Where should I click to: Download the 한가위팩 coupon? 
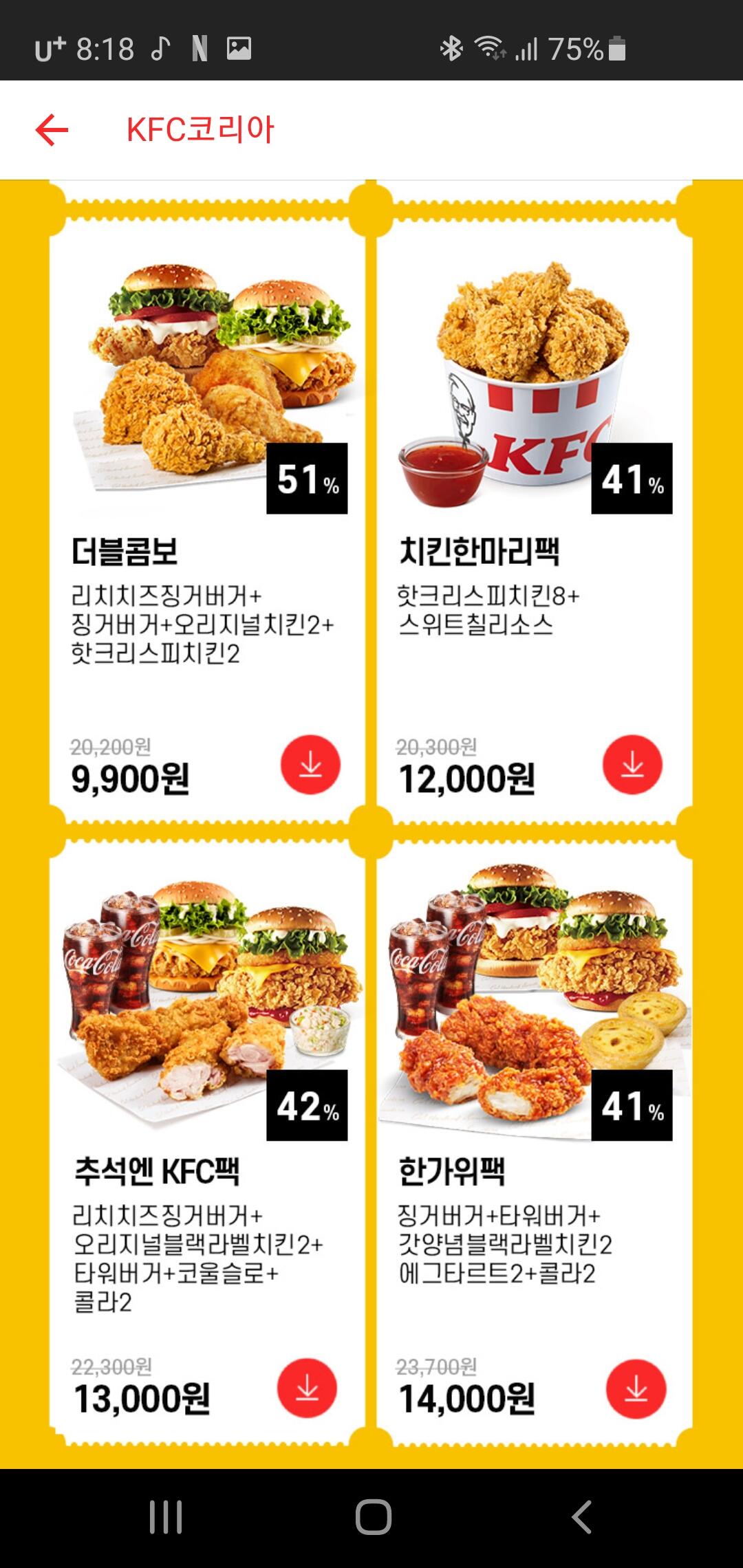pos(636,1388)
